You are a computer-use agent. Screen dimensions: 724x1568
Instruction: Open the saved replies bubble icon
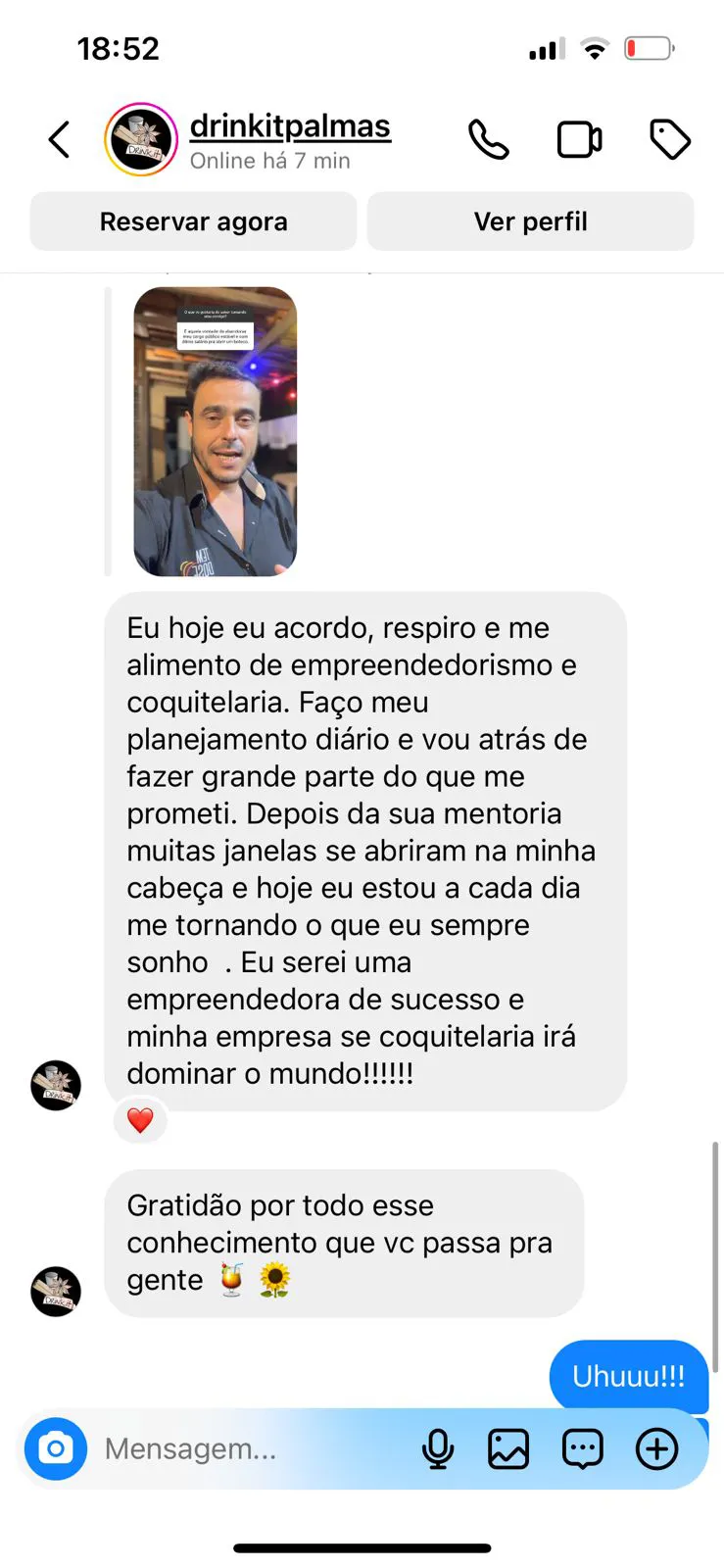(x=582, y=1448)
